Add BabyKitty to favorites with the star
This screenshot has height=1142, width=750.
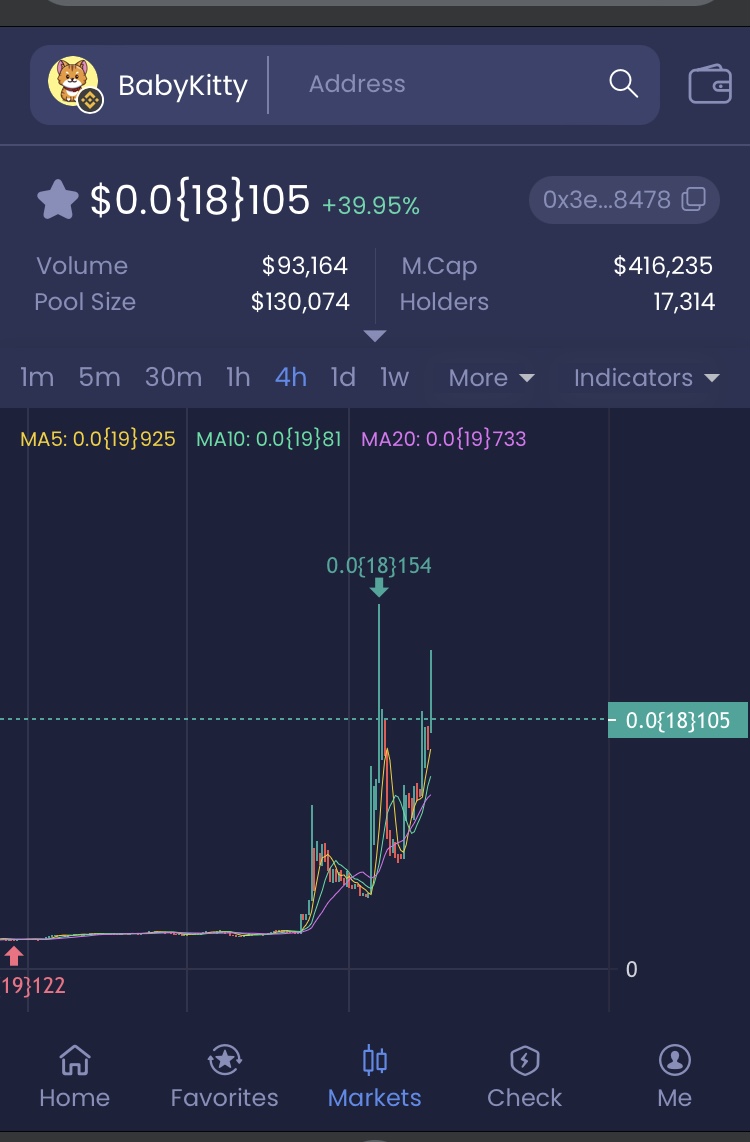(57, 200)
